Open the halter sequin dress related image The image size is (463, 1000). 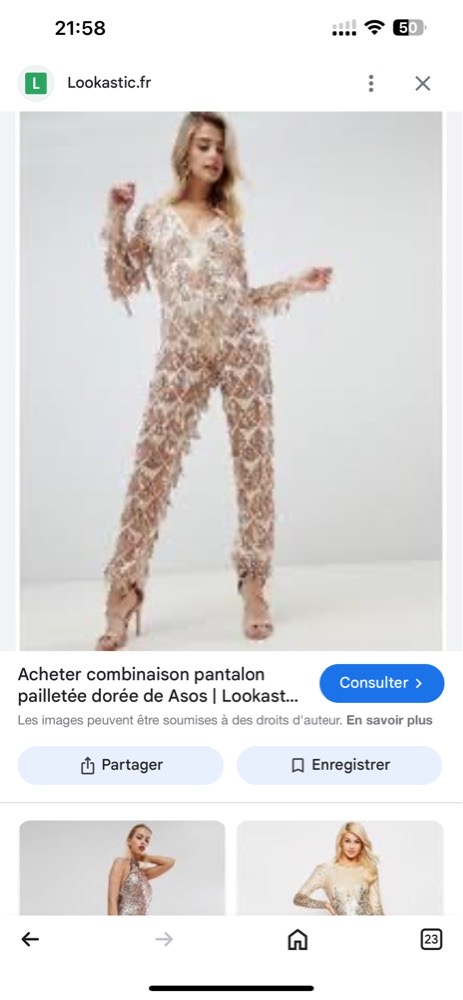pyautogui.click(x=122, y=868)
